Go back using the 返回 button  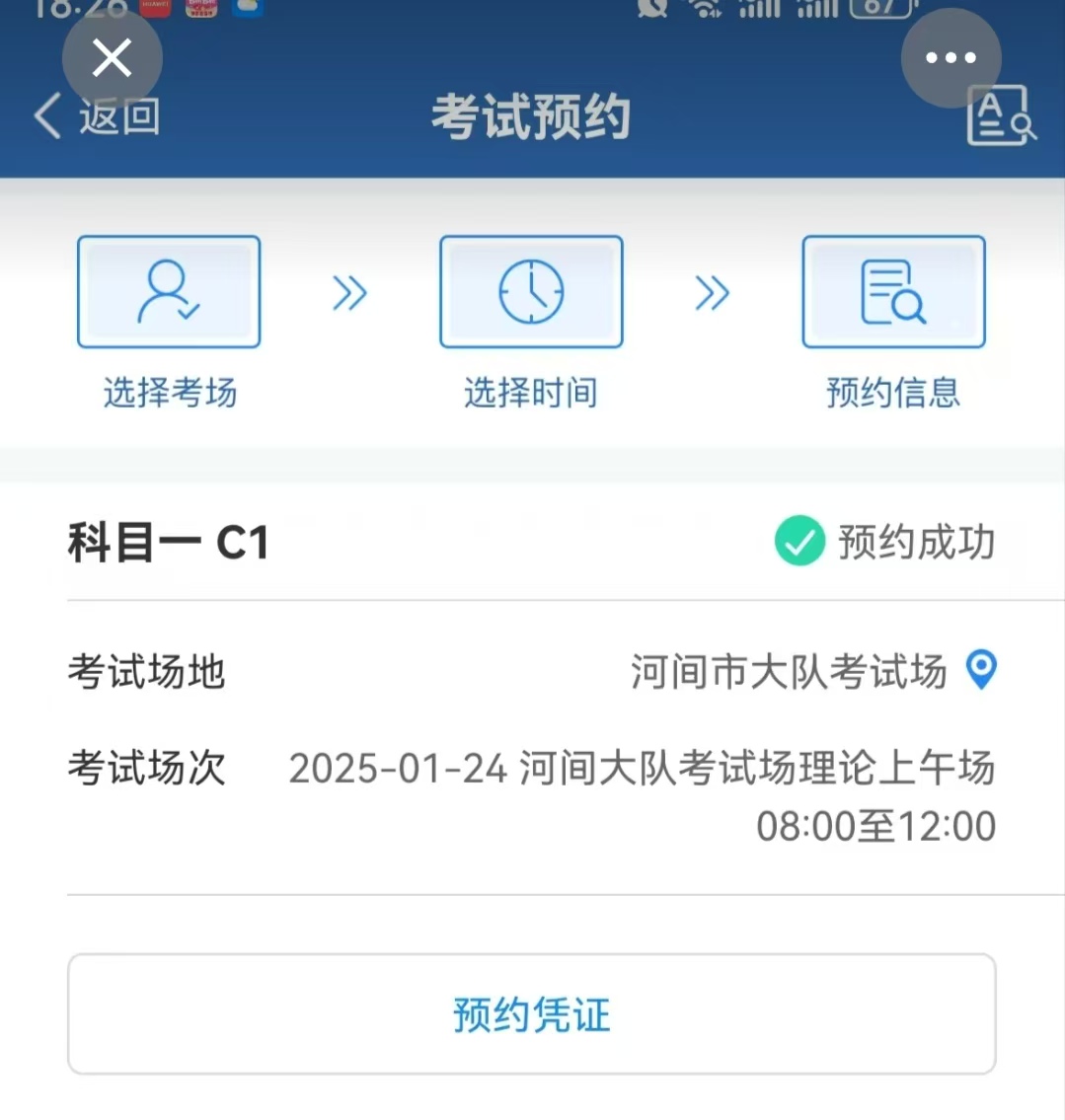pyautogui.click(x=97, y=116)
